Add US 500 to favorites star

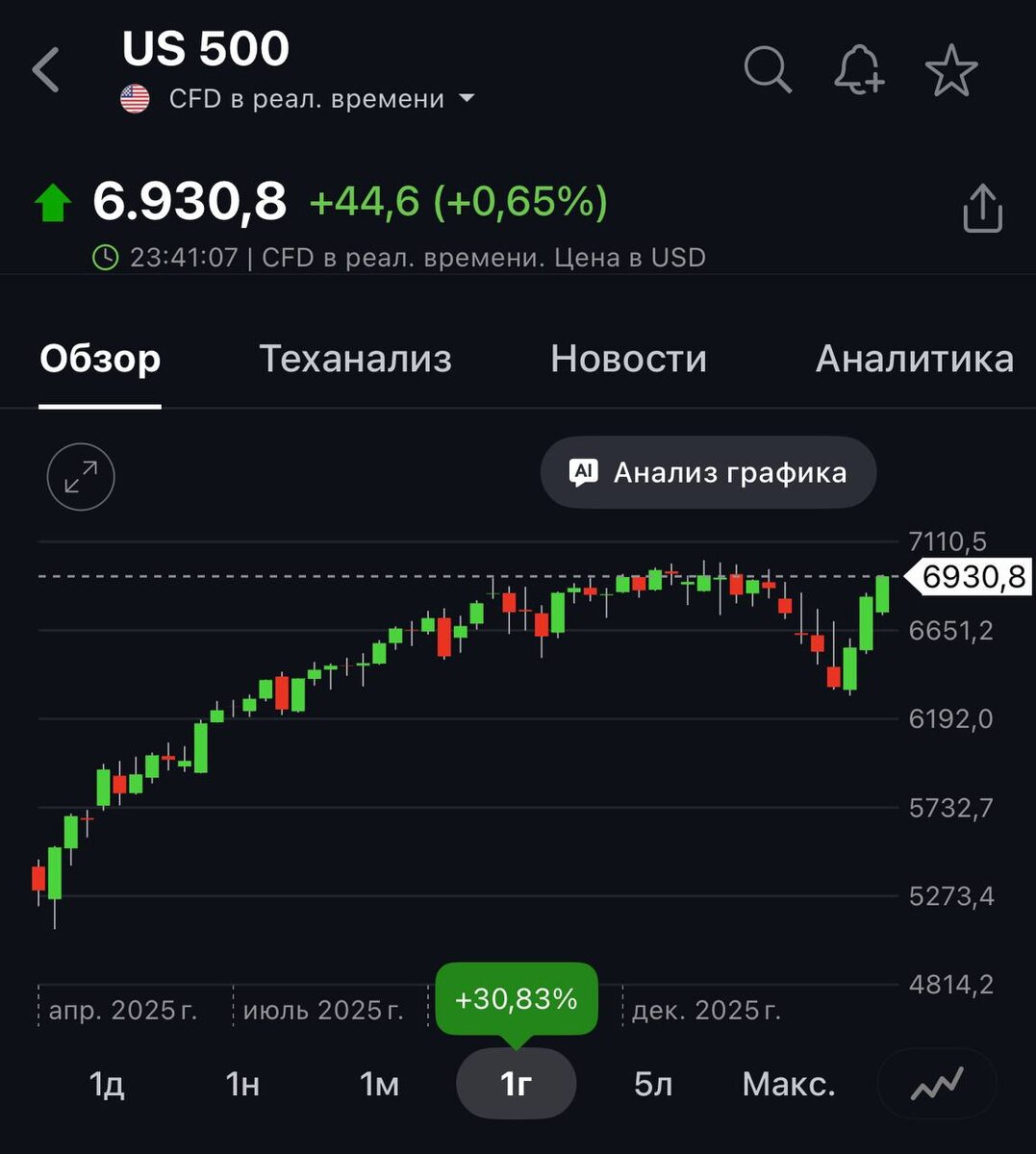(950, 69)
